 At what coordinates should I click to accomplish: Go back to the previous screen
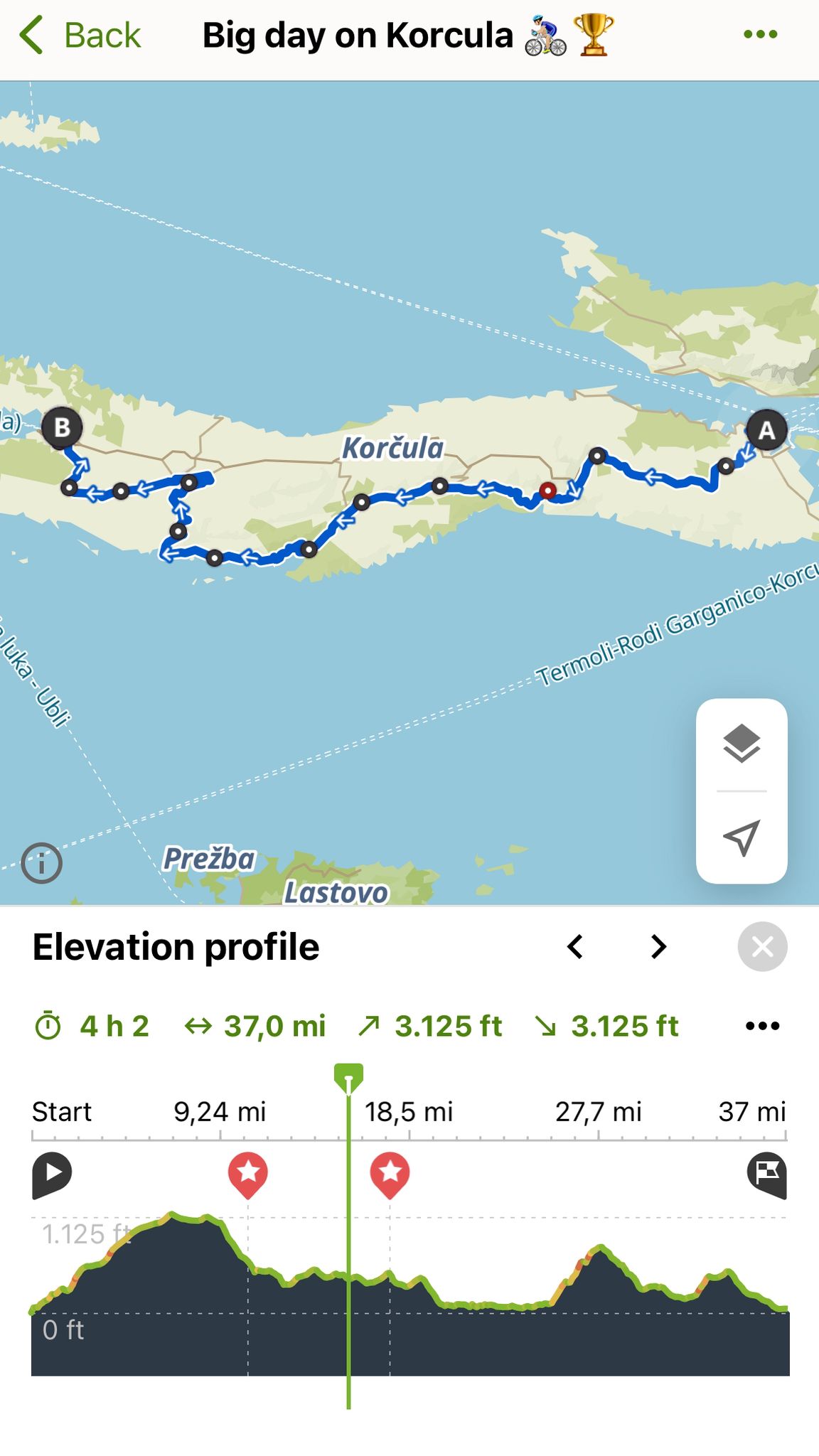point(80,35)
